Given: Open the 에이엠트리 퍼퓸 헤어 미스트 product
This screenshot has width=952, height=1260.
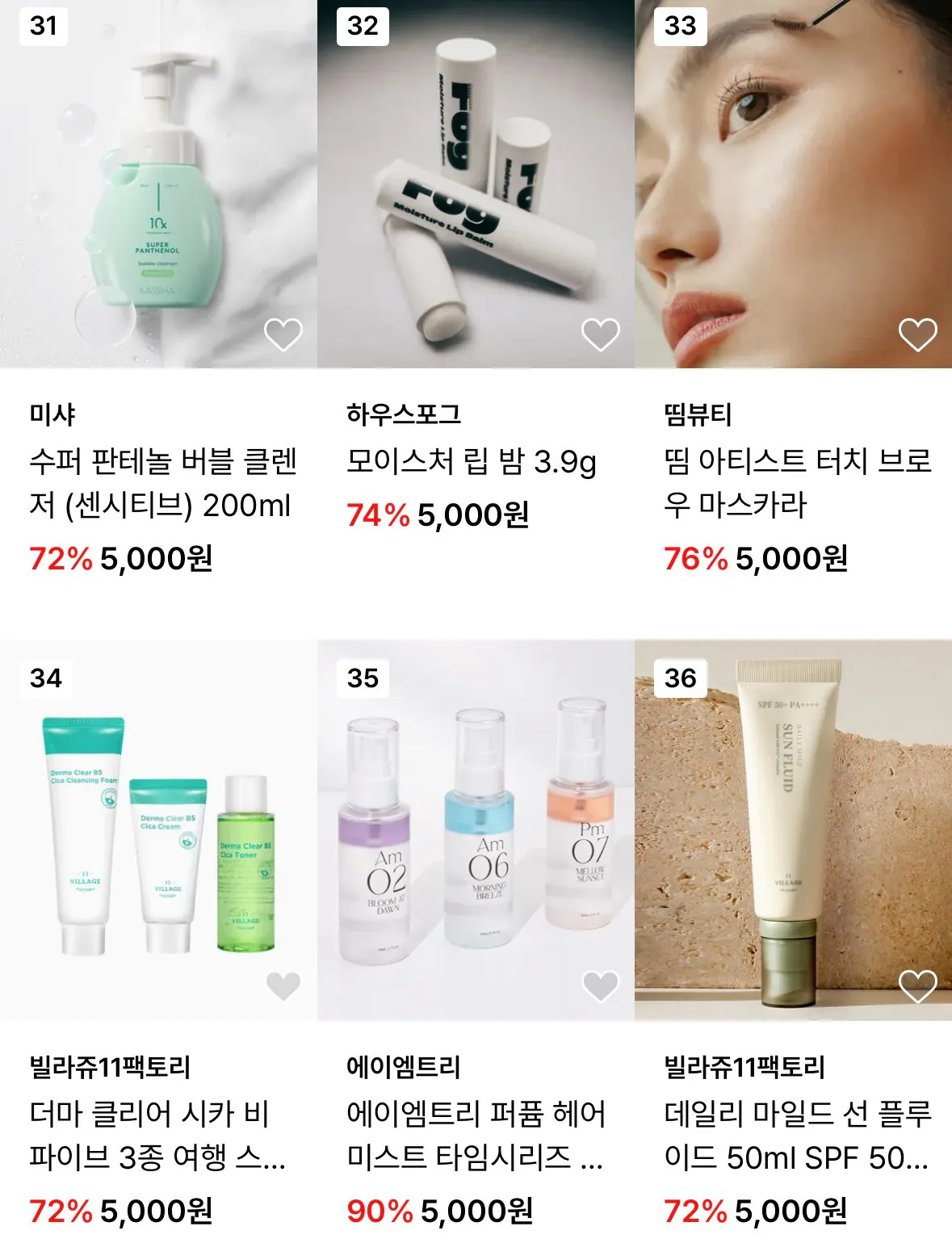Looking at the screenshot, I should pyautogui.click(x=475, y=832).
